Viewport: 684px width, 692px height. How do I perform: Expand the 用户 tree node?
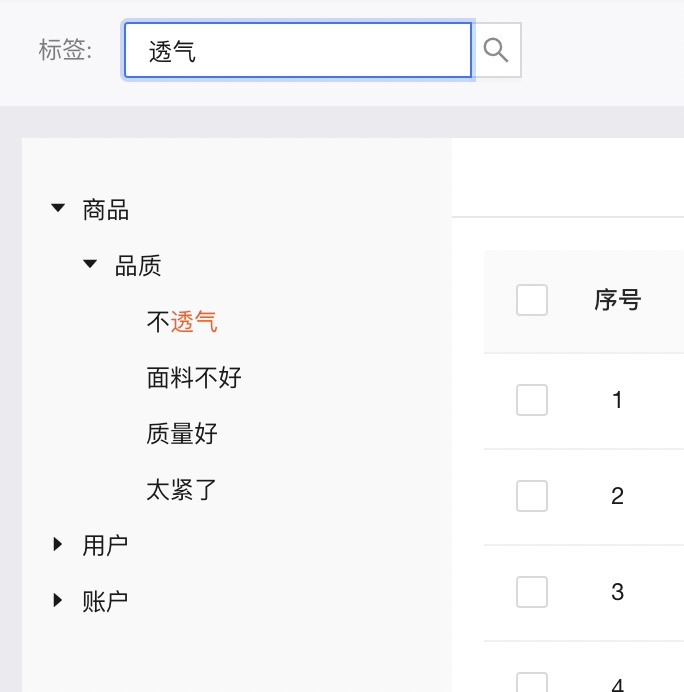58,545
